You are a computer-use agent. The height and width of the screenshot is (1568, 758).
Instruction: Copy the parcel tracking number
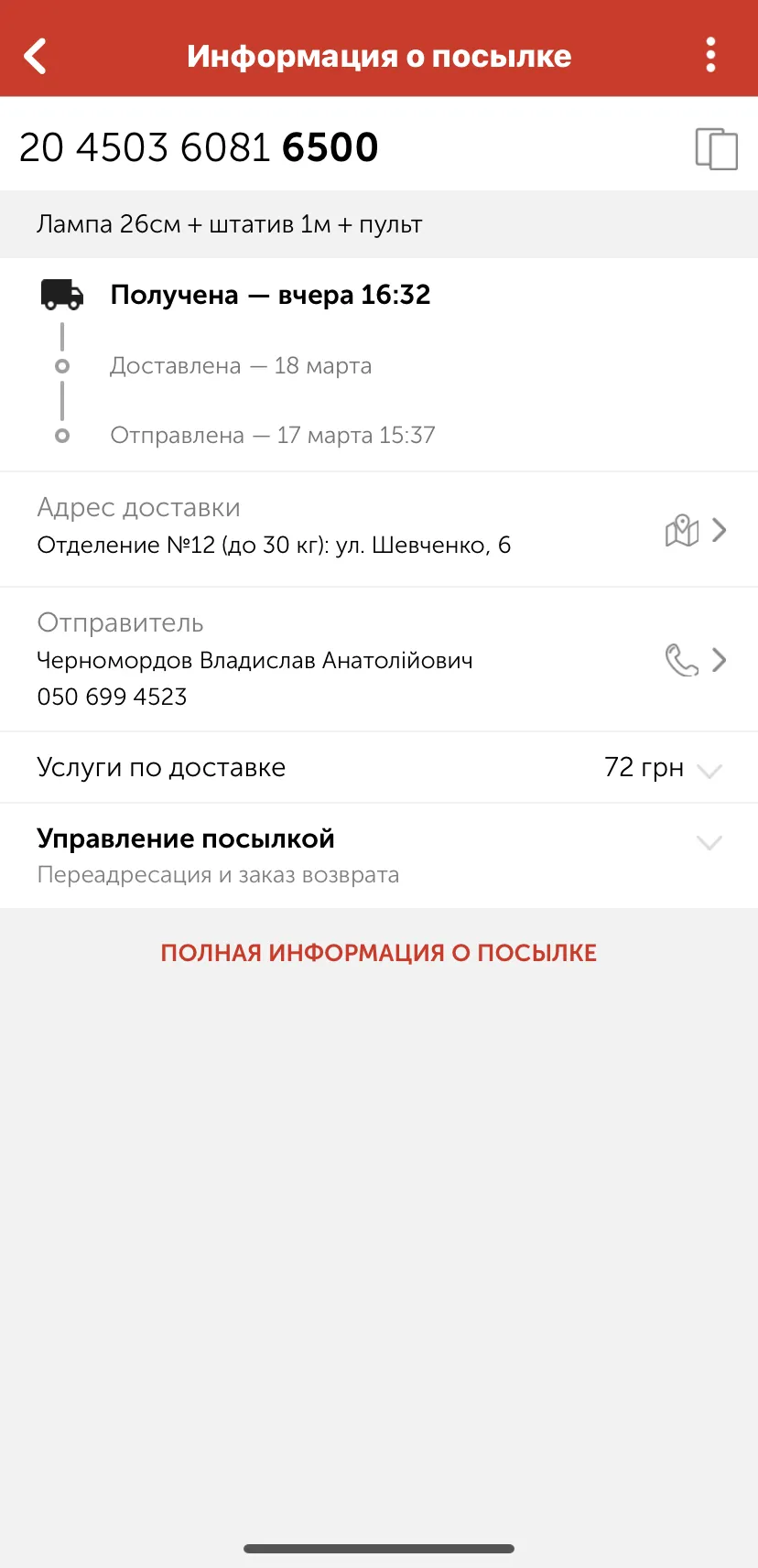(716, 148)
